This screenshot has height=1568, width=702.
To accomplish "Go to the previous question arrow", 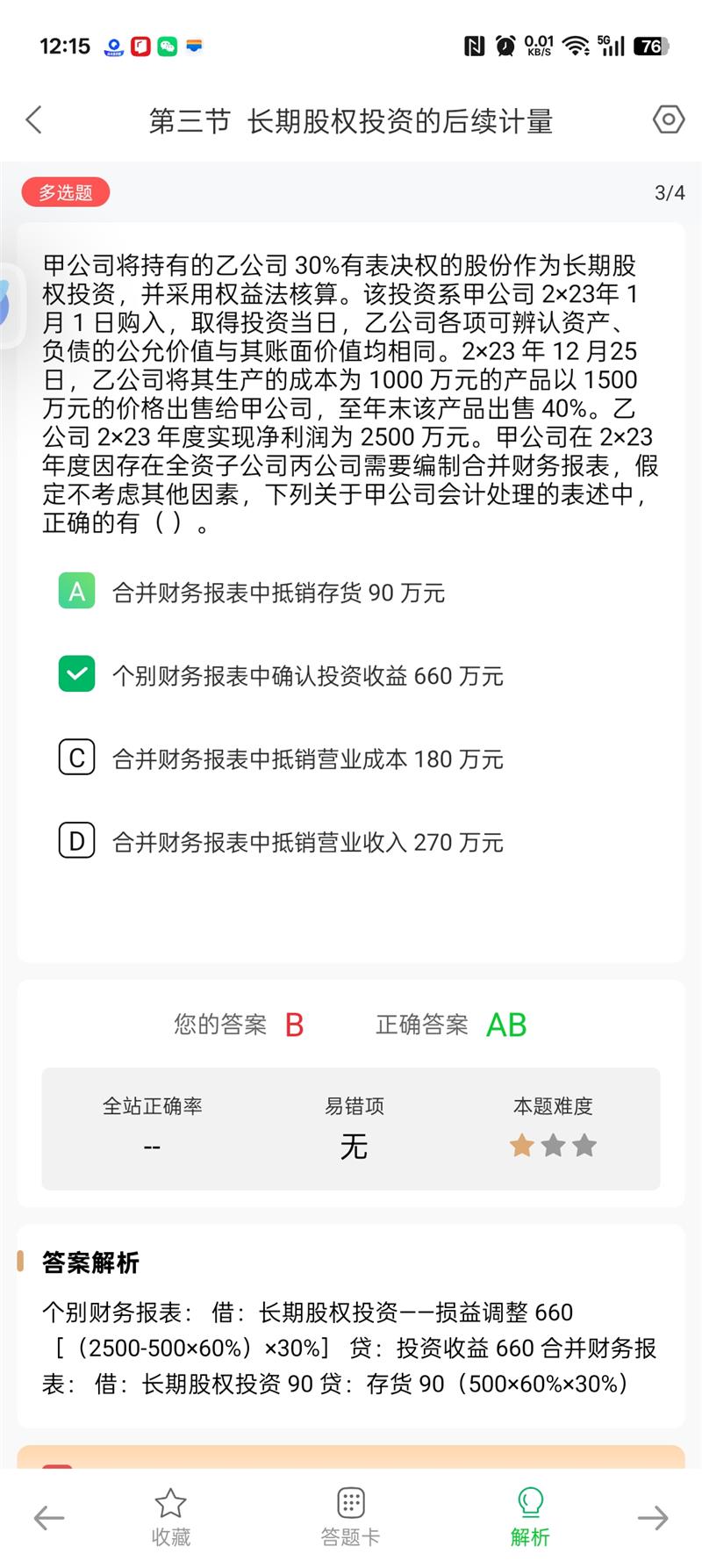I will (49, 1518).
